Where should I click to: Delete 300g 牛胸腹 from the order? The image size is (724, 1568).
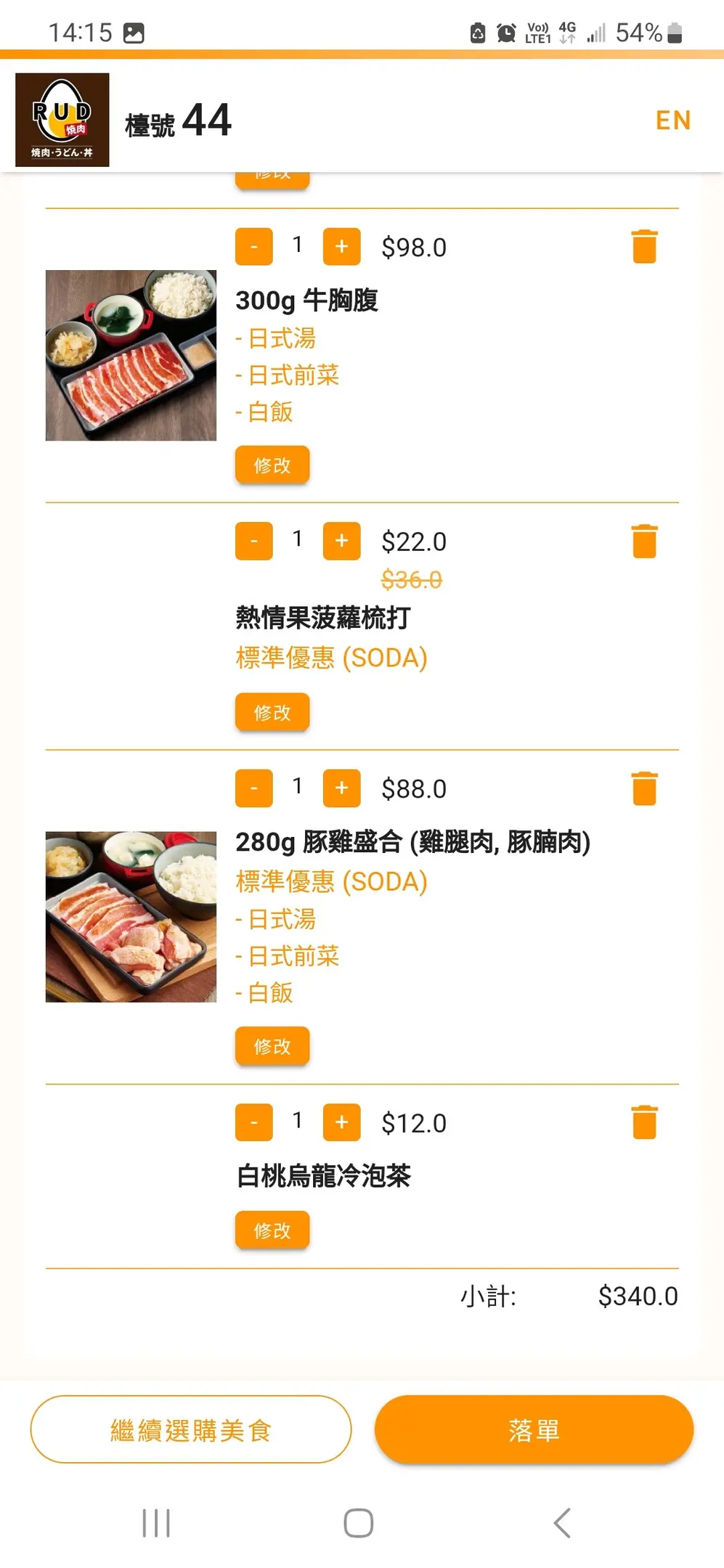pyautogui.click(x=644, y=247)
